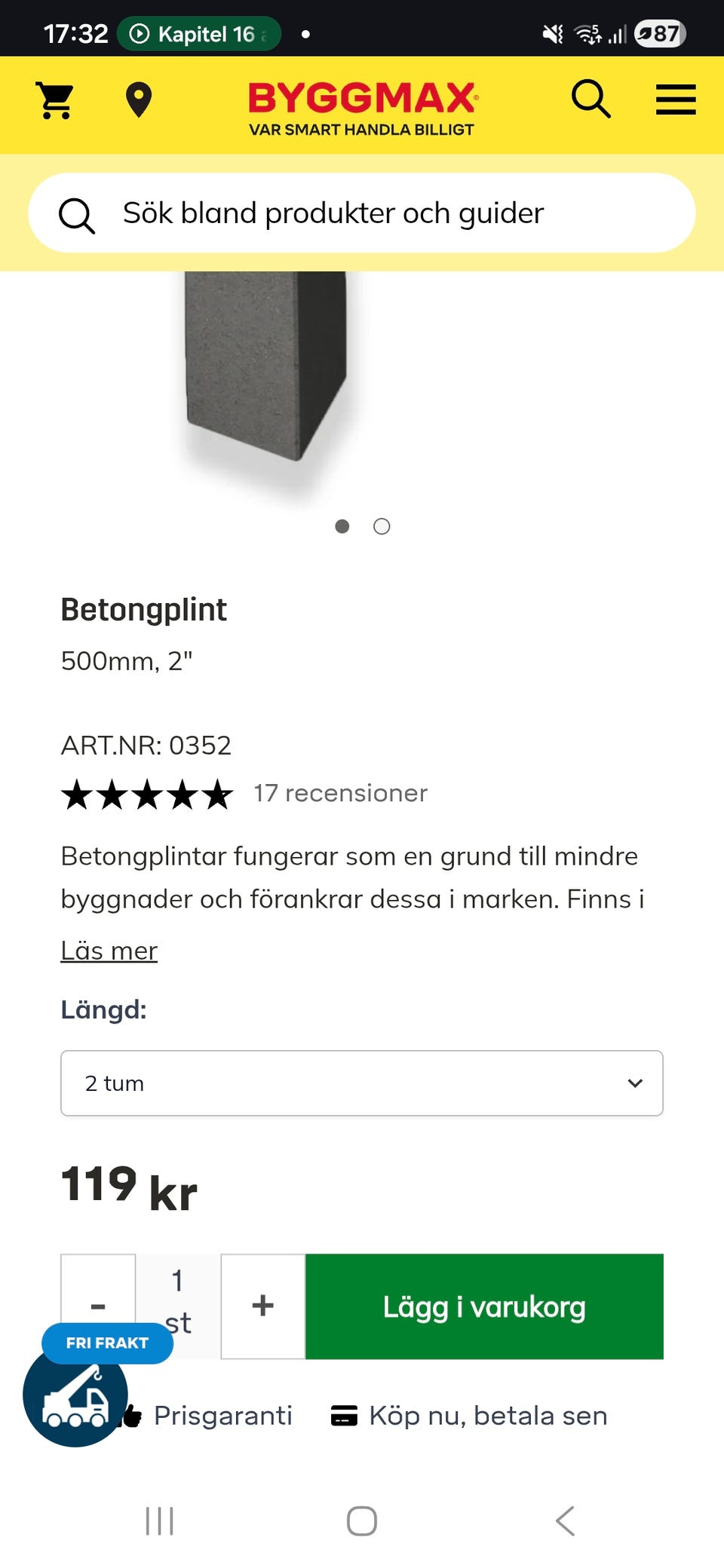Image resolution: width=724 pixels, height=1568 pixels.
Task: Open the shopping cart icon
Action: point(53,100)
